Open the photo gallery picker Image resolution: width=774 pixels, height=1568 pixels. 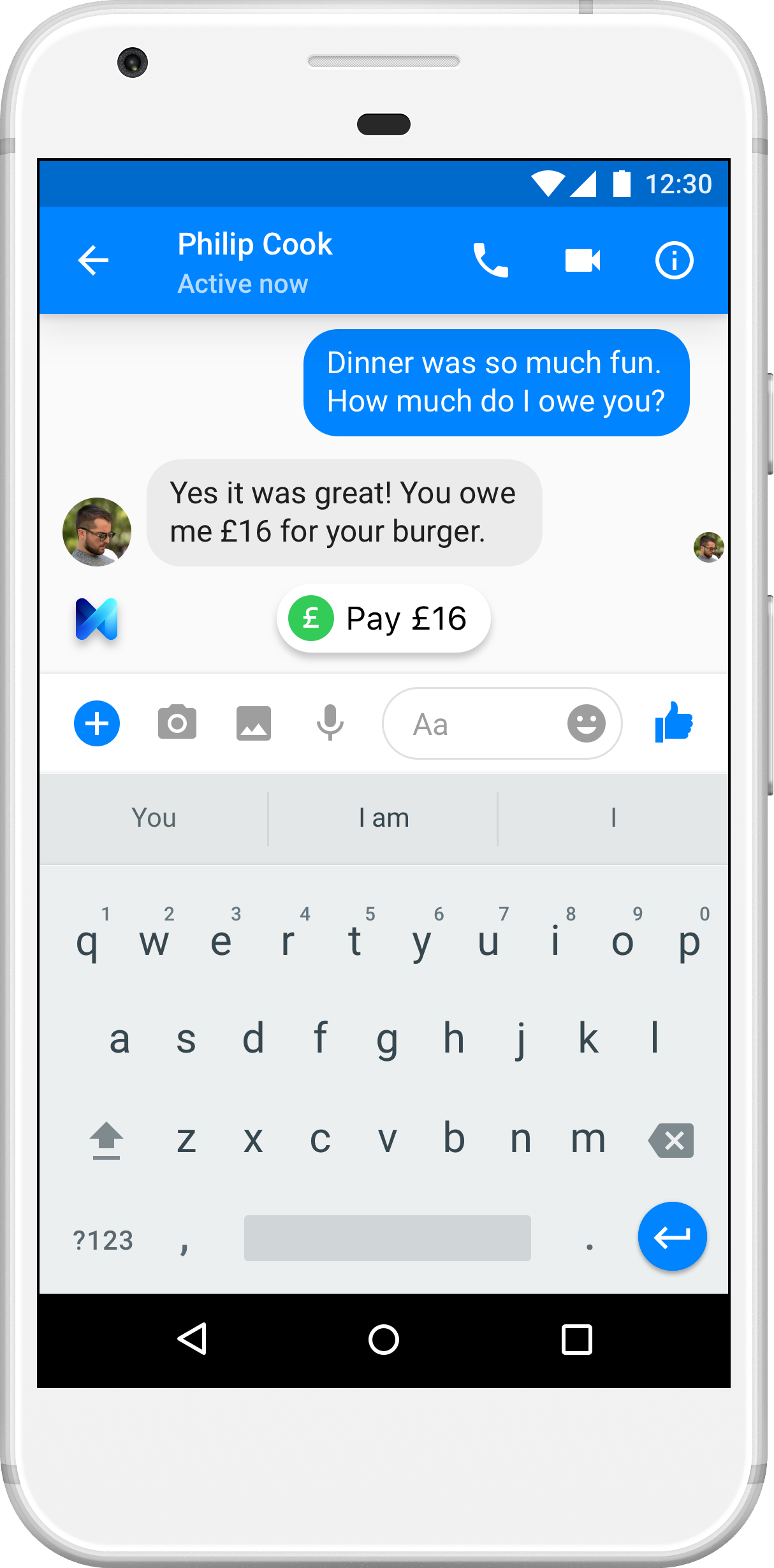tap(254, 723)
